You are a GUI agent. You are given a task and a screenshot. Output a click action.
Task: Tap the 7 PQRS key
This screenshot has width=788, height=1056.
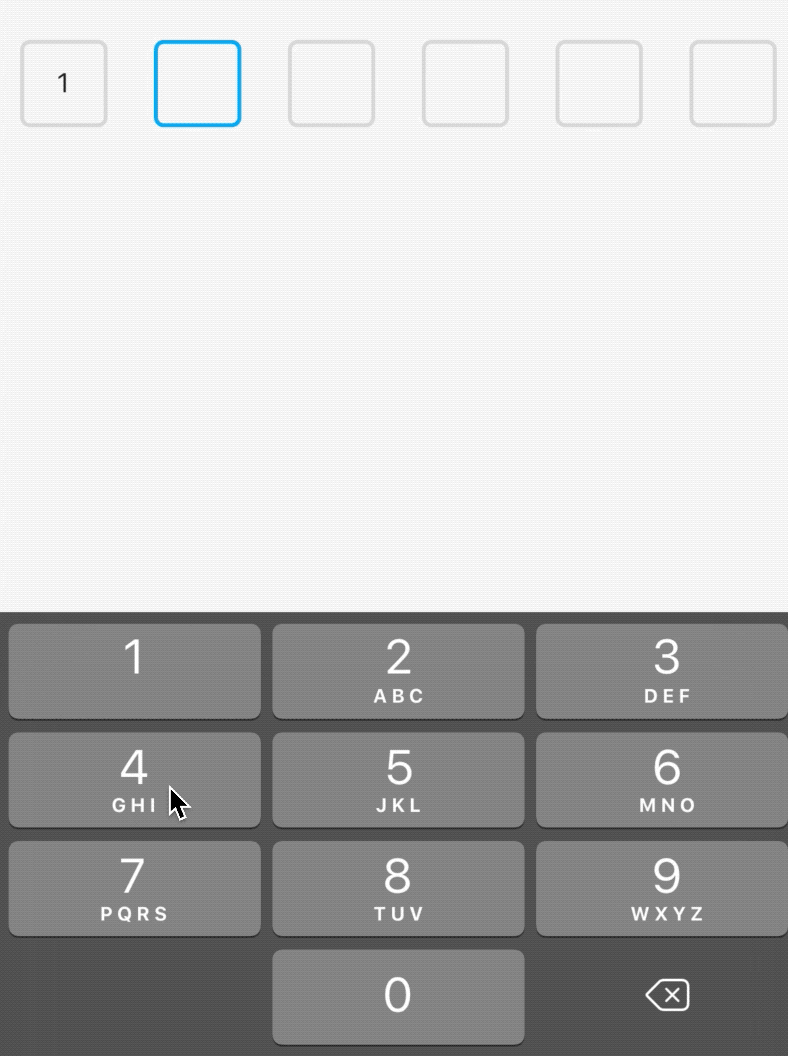[x=135, y=888]
